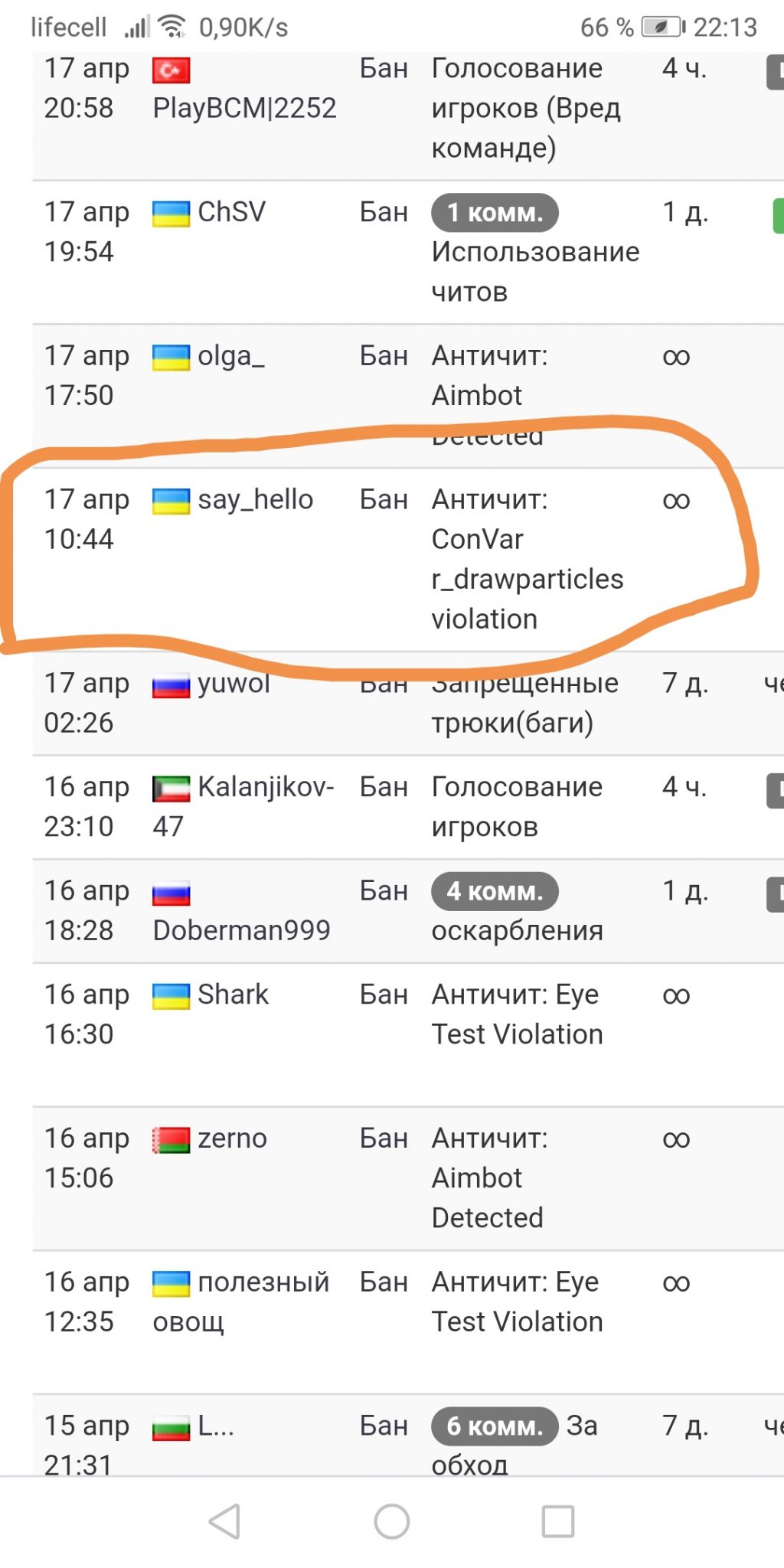
Task: Go back using the system back button
Action: [224, 1521]
